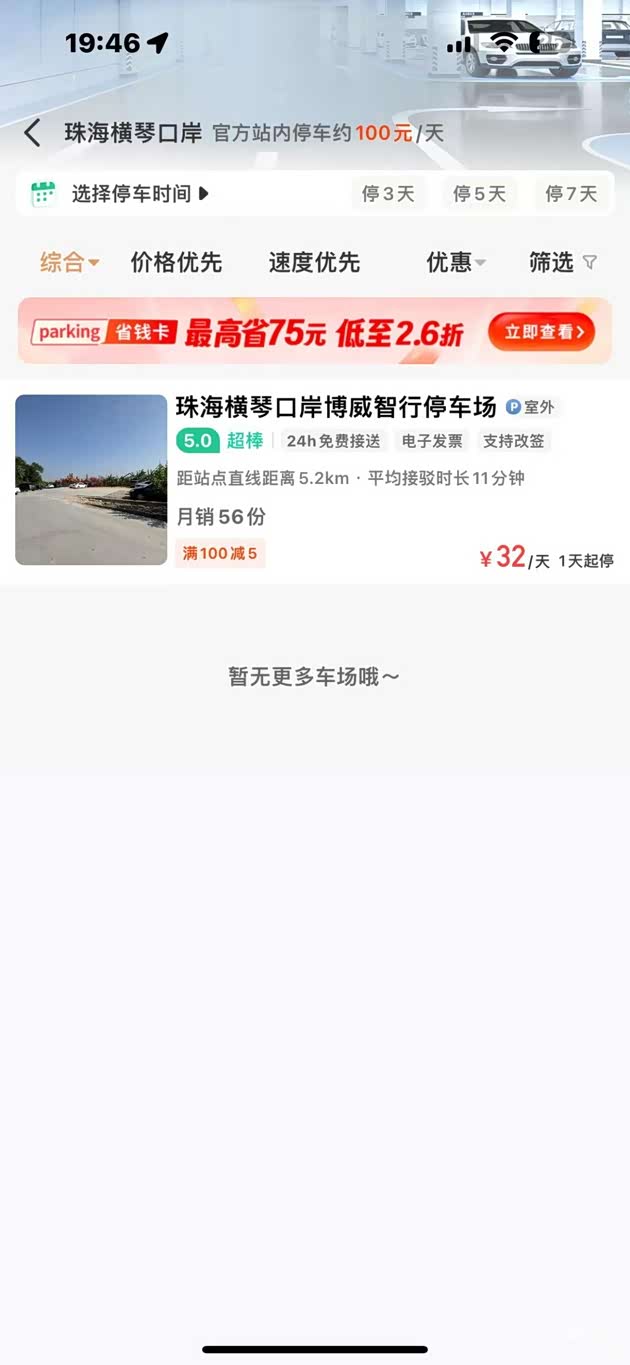Viewport: 630px width, 1365px height.
Task: Expand the 综合 sort dropdown
Action: coord(69,263)
